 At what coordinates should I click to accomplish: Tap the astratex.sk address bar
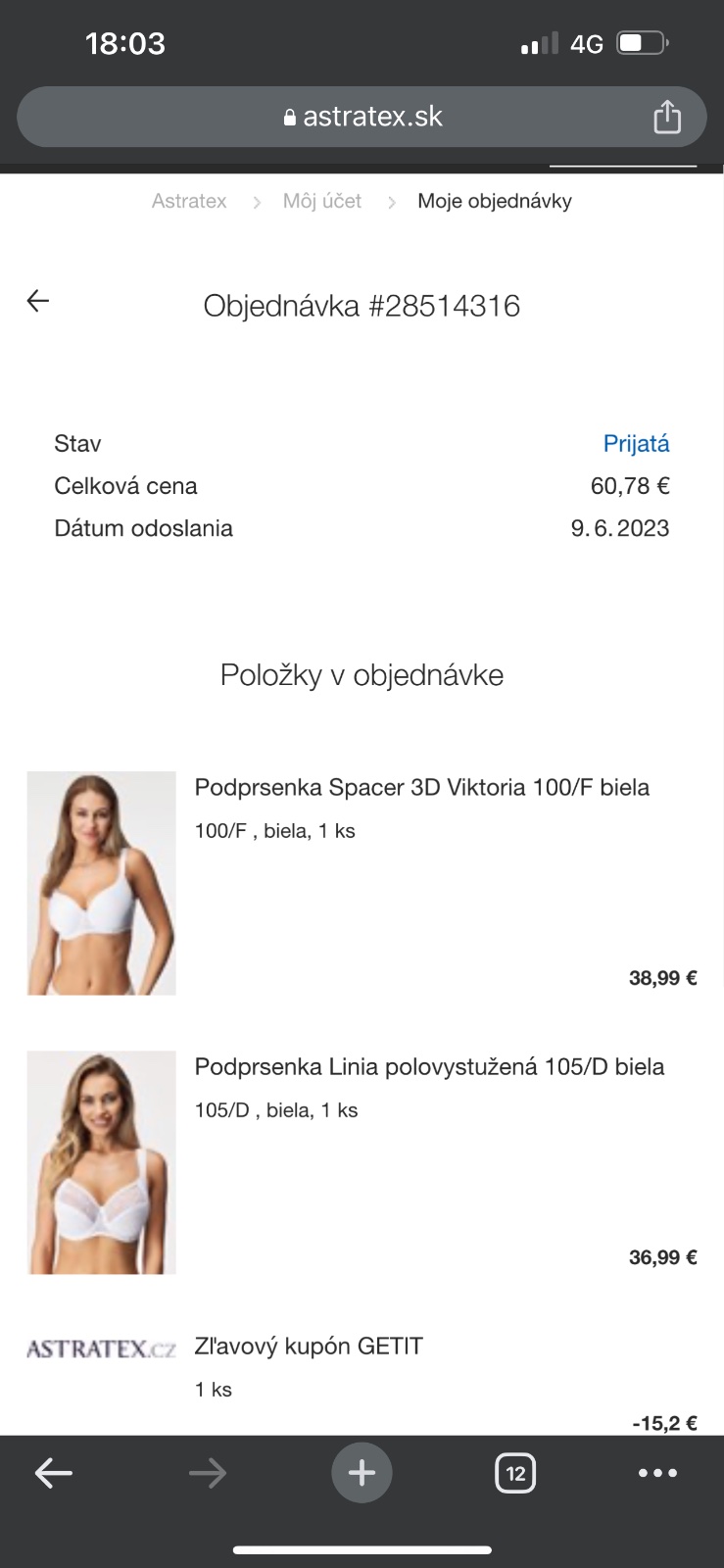362,117
